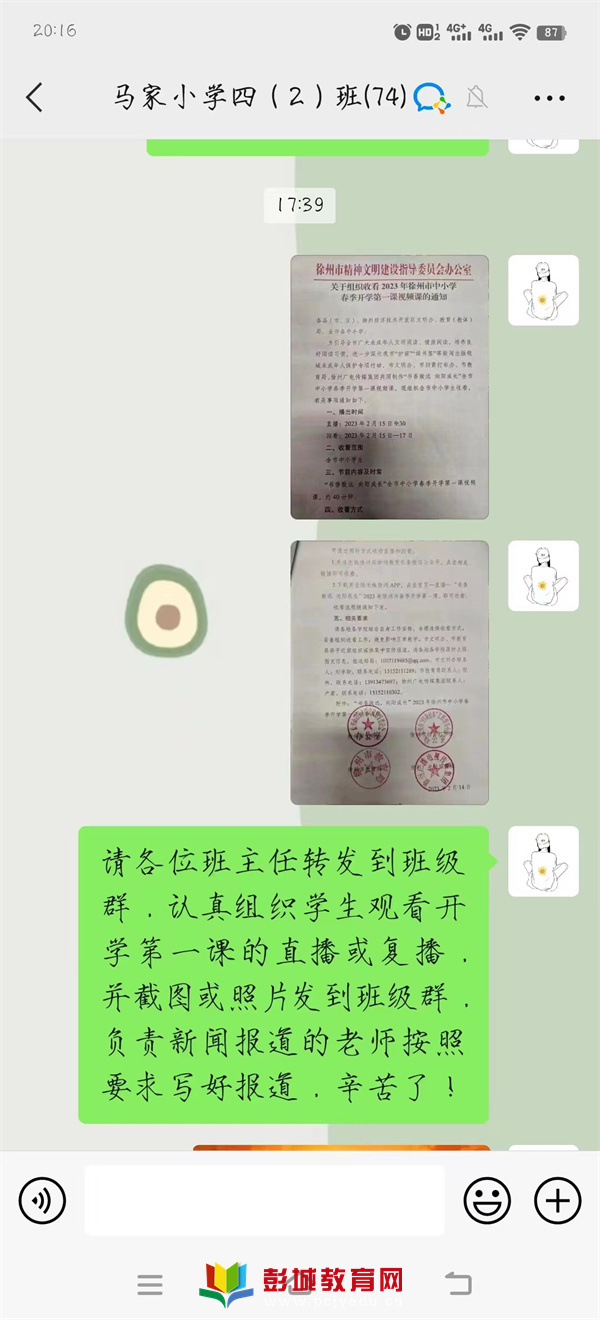The image size is (600, 1320).
Task: Tap sender's avatar beside the 请各位班主任 message
Action: pyautogui.click(x=543, y=861)
